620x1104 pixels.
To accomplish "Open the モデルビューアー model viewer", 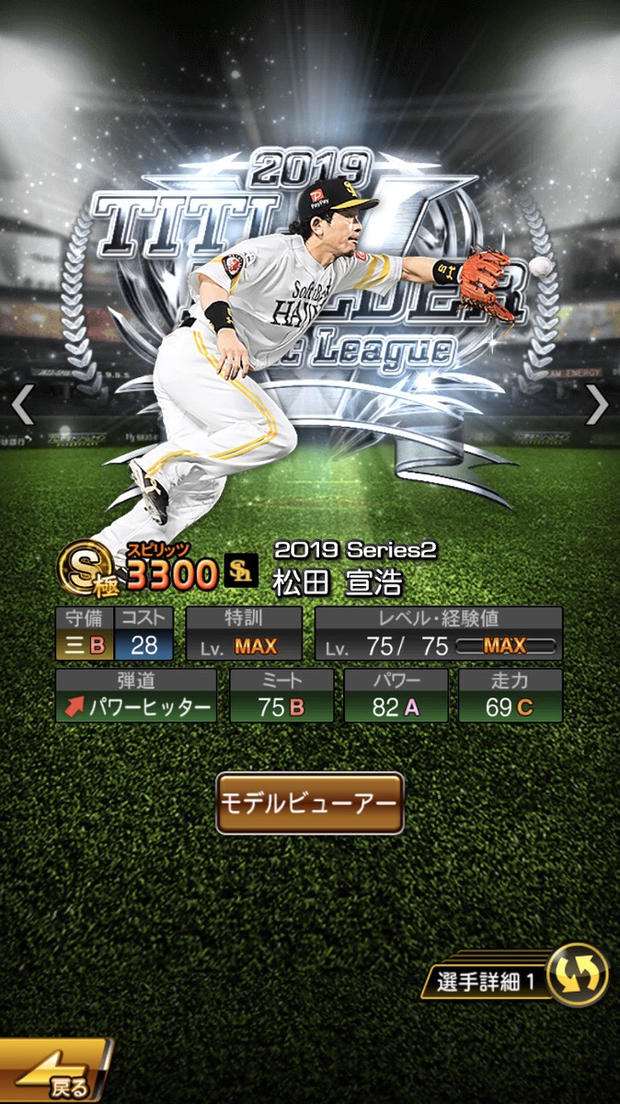I will 310,803.
